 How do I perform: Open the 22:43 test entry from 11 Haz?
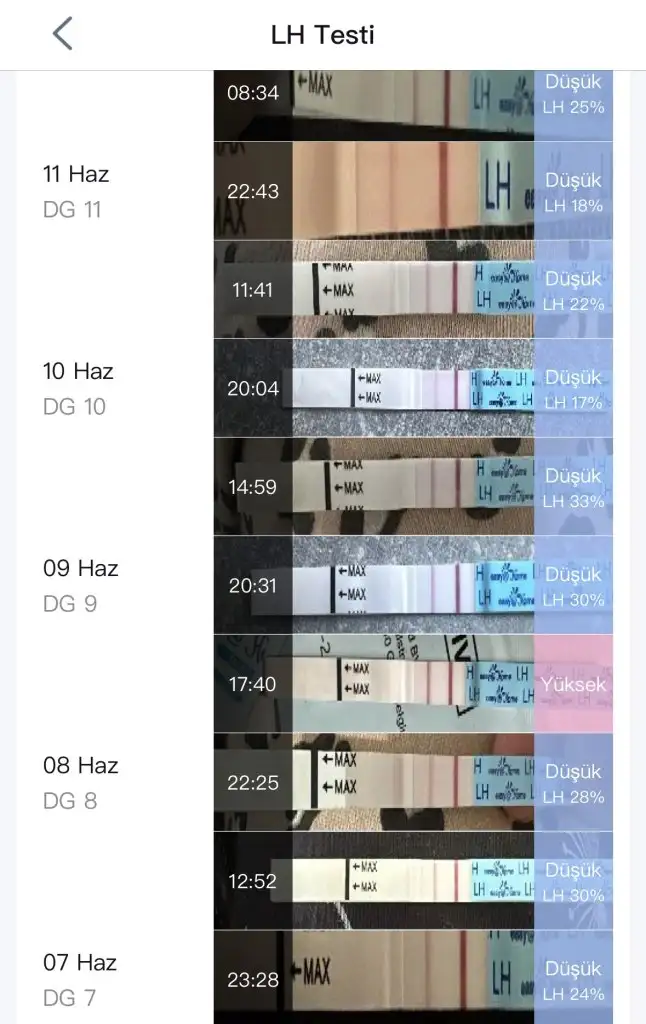coord(412,190)
